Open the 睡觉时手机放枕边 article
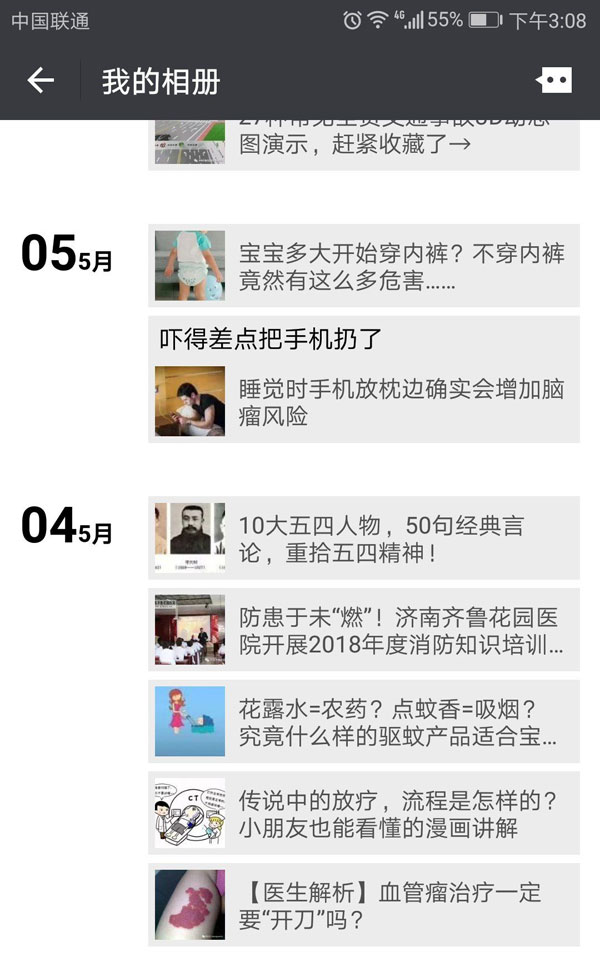 [364, 402]
